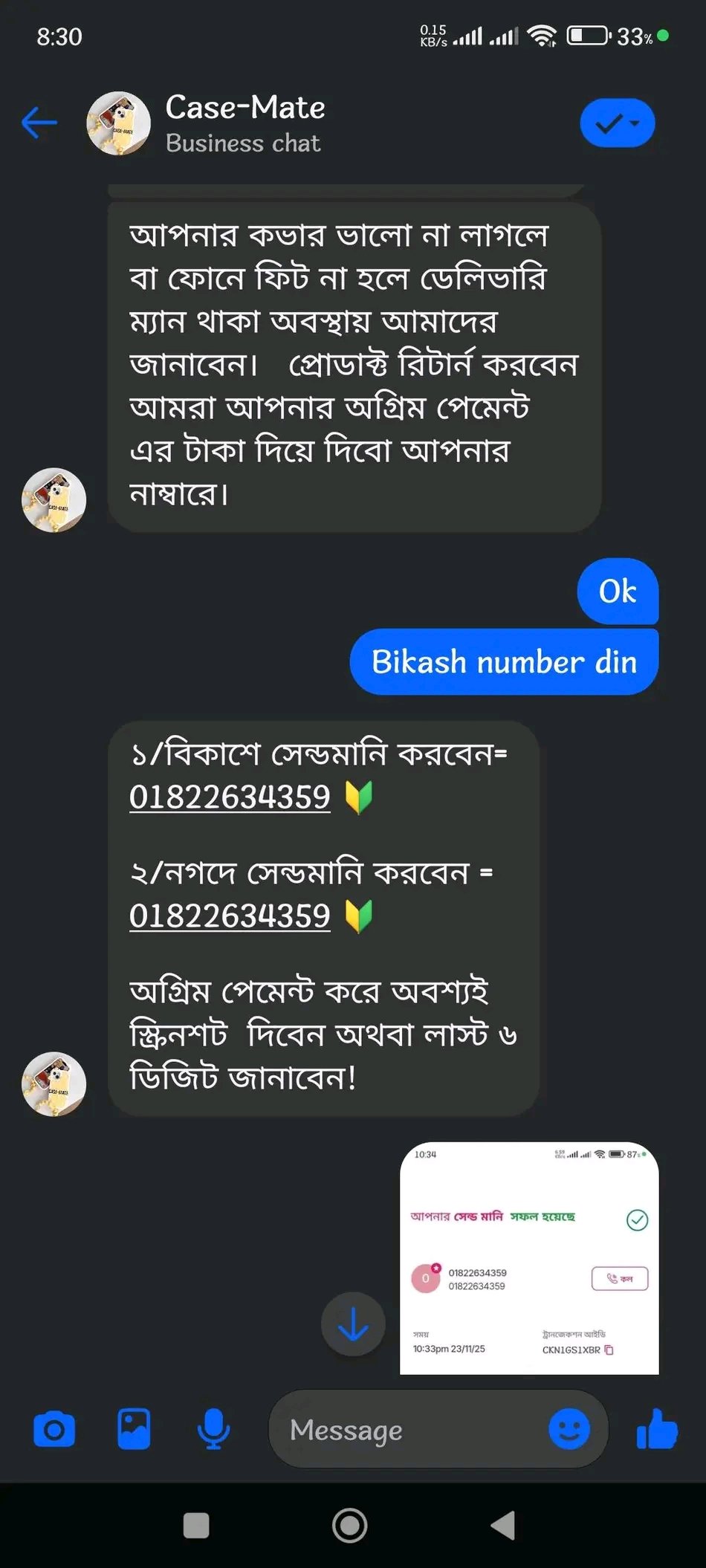The image size is (706, 1568).
Task: Open the sent payment screenshot
Action: [x=529, y=1257]
